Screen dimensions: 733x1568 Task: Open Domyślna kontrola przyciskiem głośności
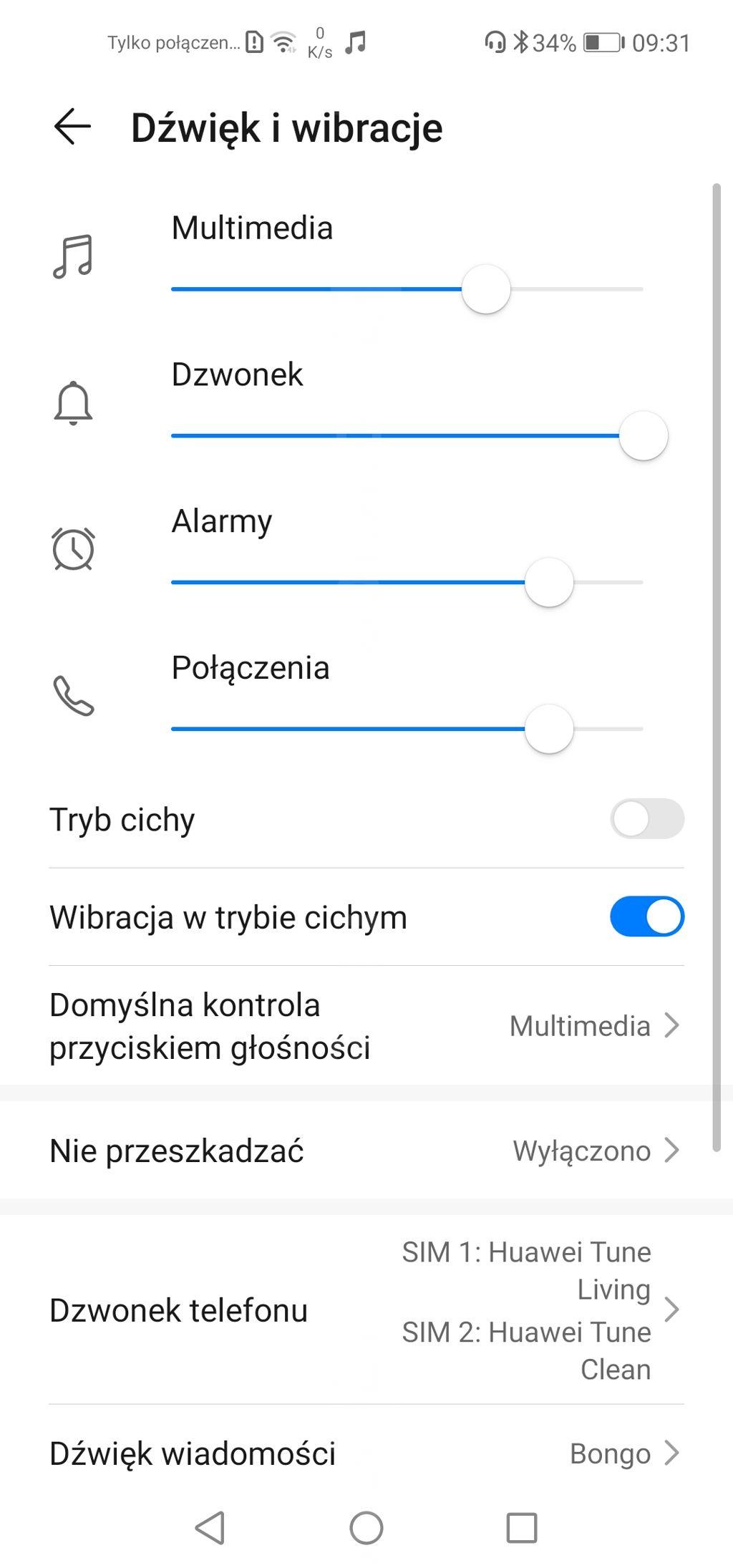coord(365,1026)
